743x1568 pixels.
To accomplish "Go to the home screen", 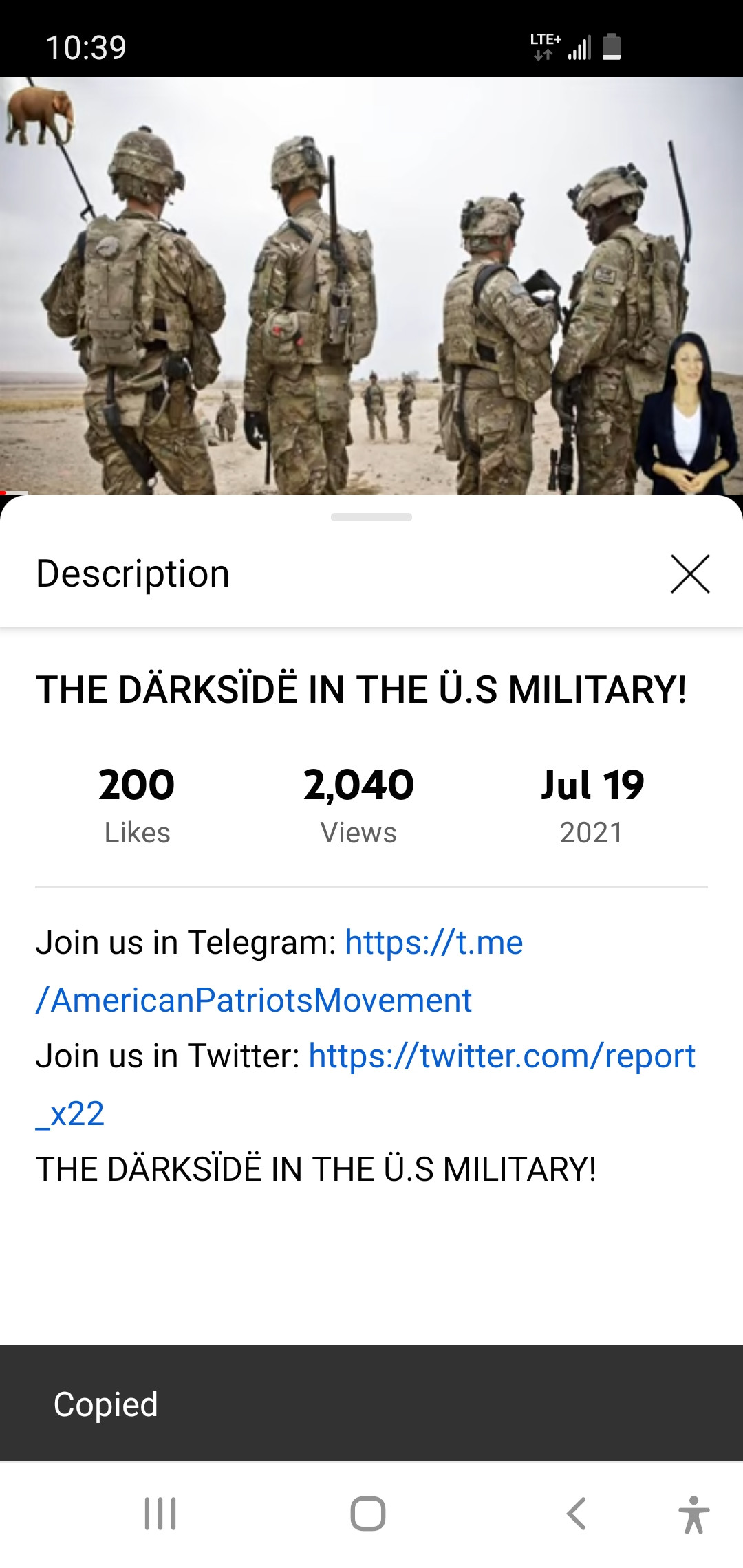I will [x=368, y=1514].
